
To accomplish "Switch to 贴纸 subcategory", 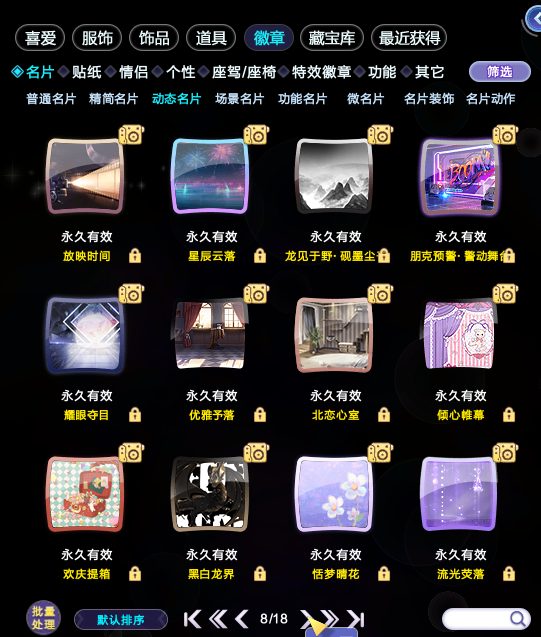I will (87, 72).
